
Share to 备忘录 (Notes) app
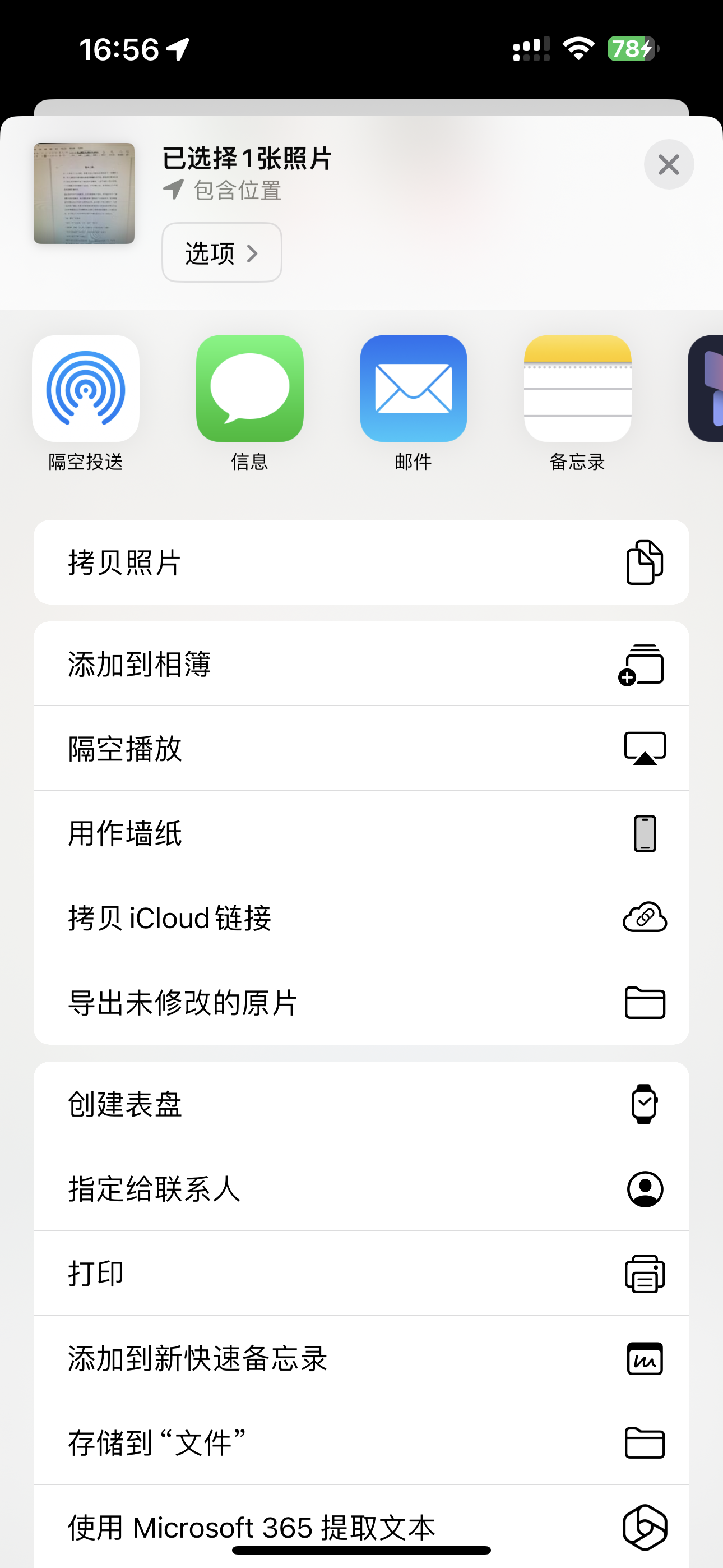577,389
